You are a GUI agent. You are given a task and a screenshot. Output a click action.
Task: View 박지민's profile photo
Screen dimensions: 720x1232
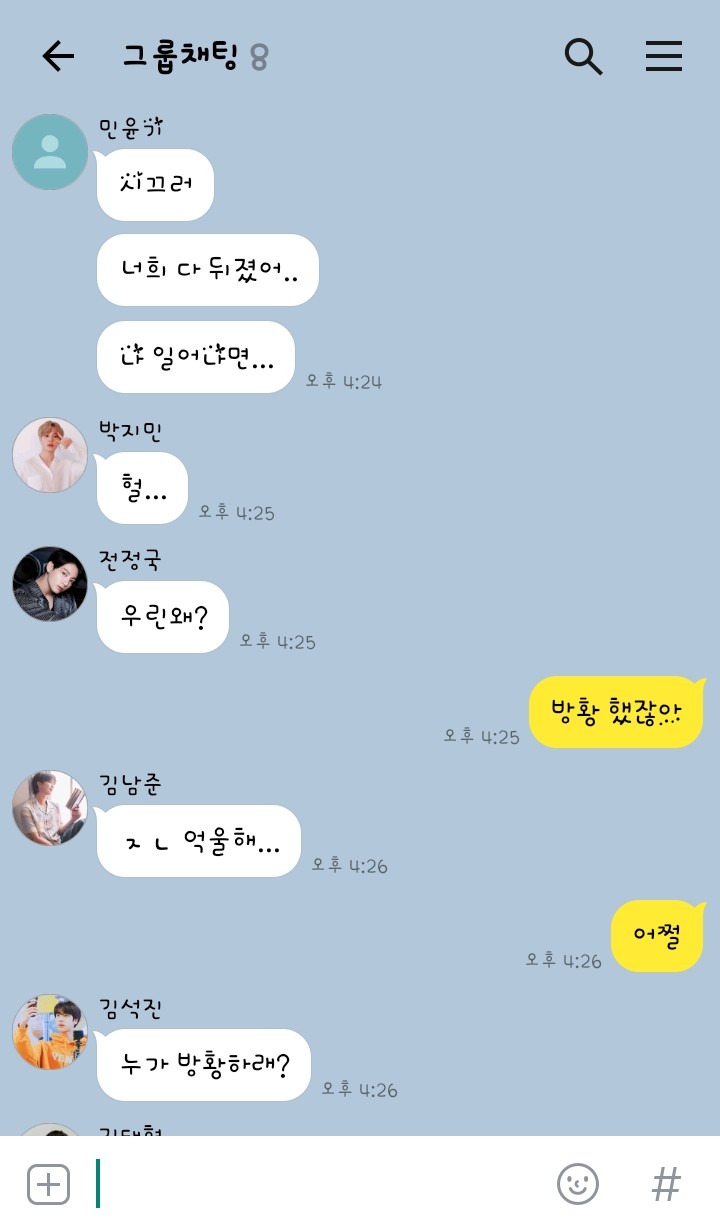tap(50, 455)
